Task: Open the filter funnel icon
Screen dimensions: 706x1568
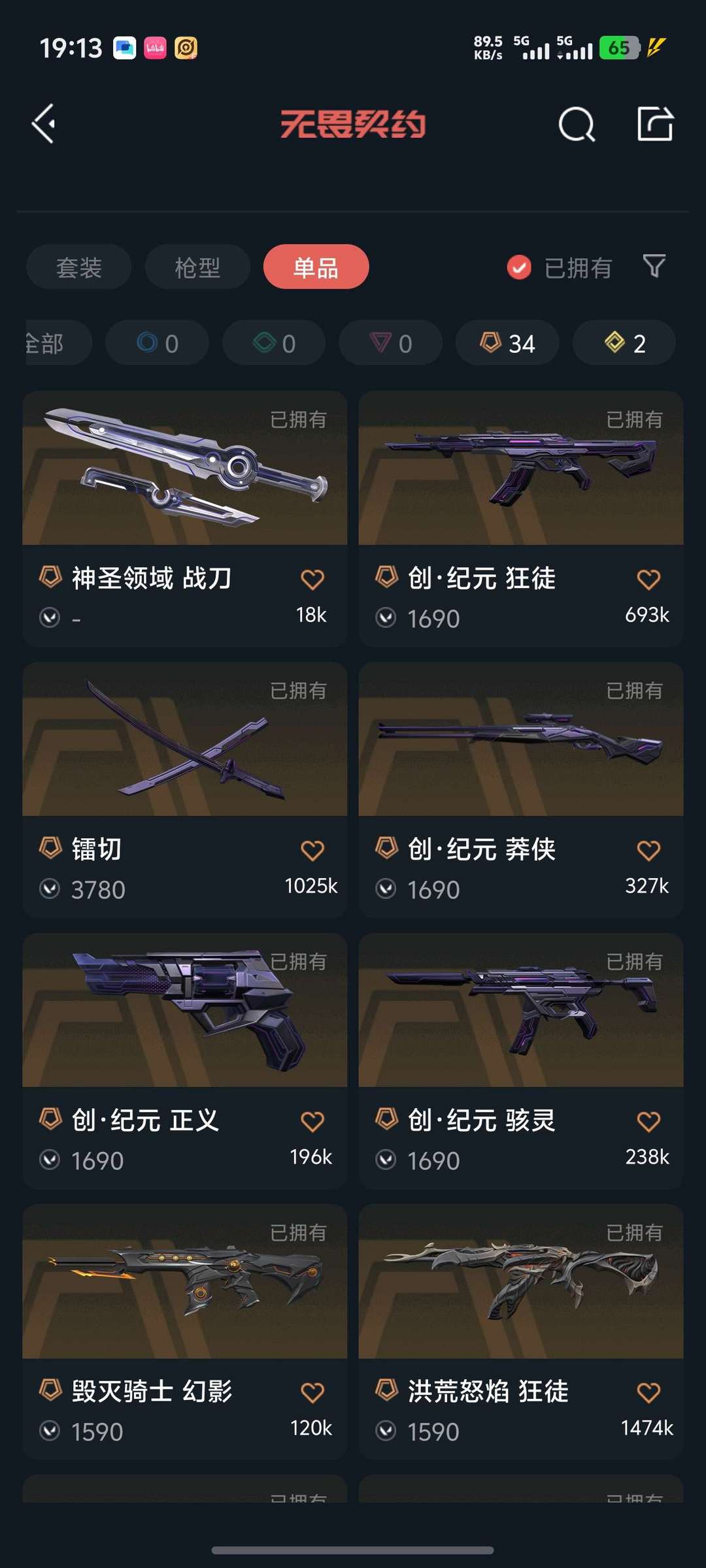Action: 655,267
